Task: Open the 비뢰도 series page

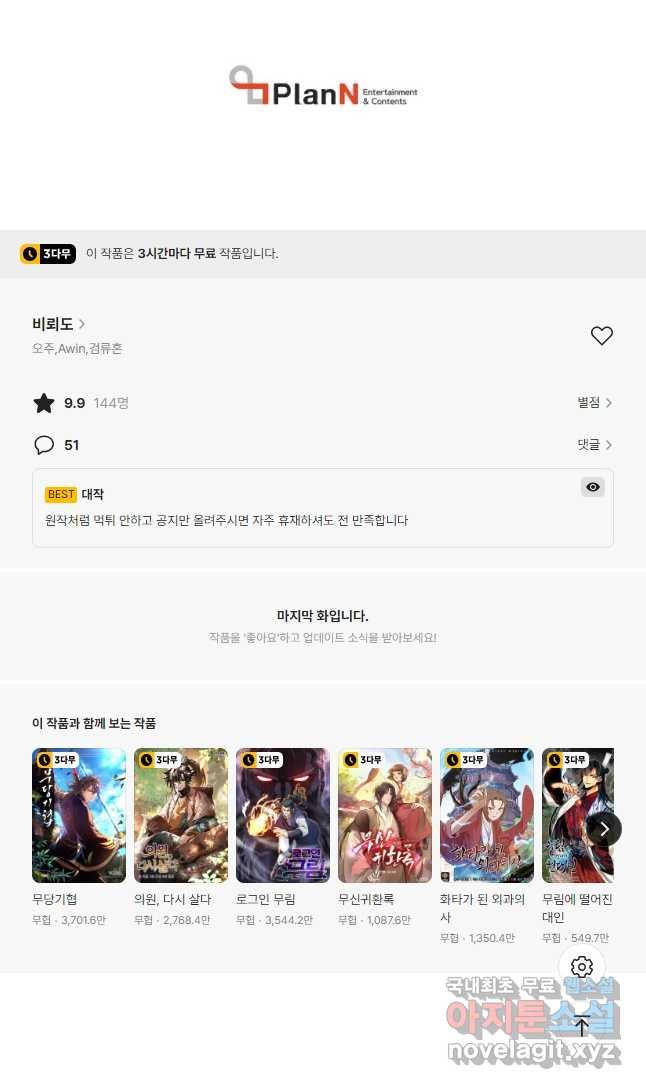Action: click(x=58, y=324)
